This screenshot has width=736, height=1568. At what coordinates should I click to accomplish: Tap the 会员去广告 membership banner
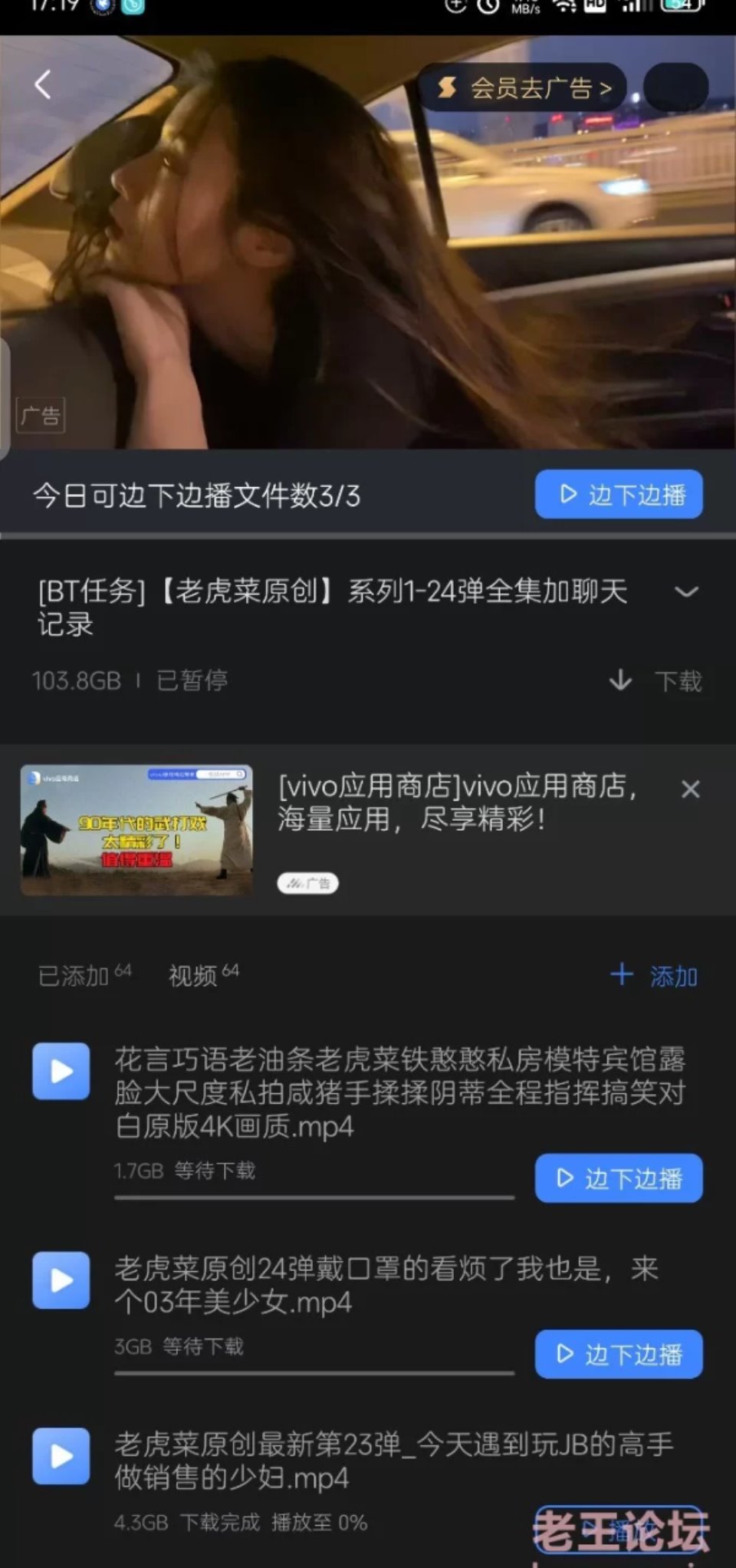click(x=524, y=88)
